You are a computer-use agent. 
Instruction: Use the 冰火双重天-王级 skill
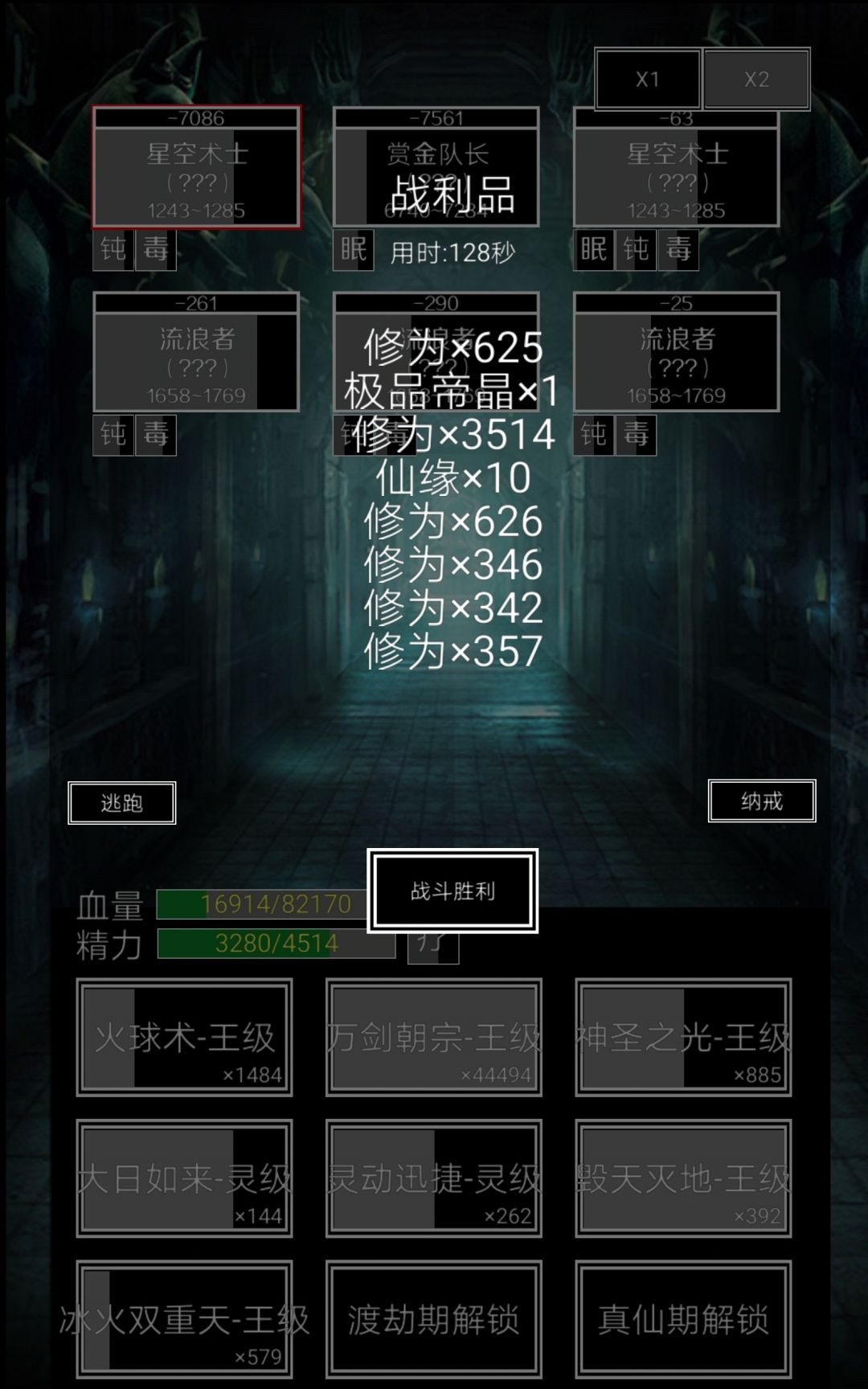(x=183, y=1318)
